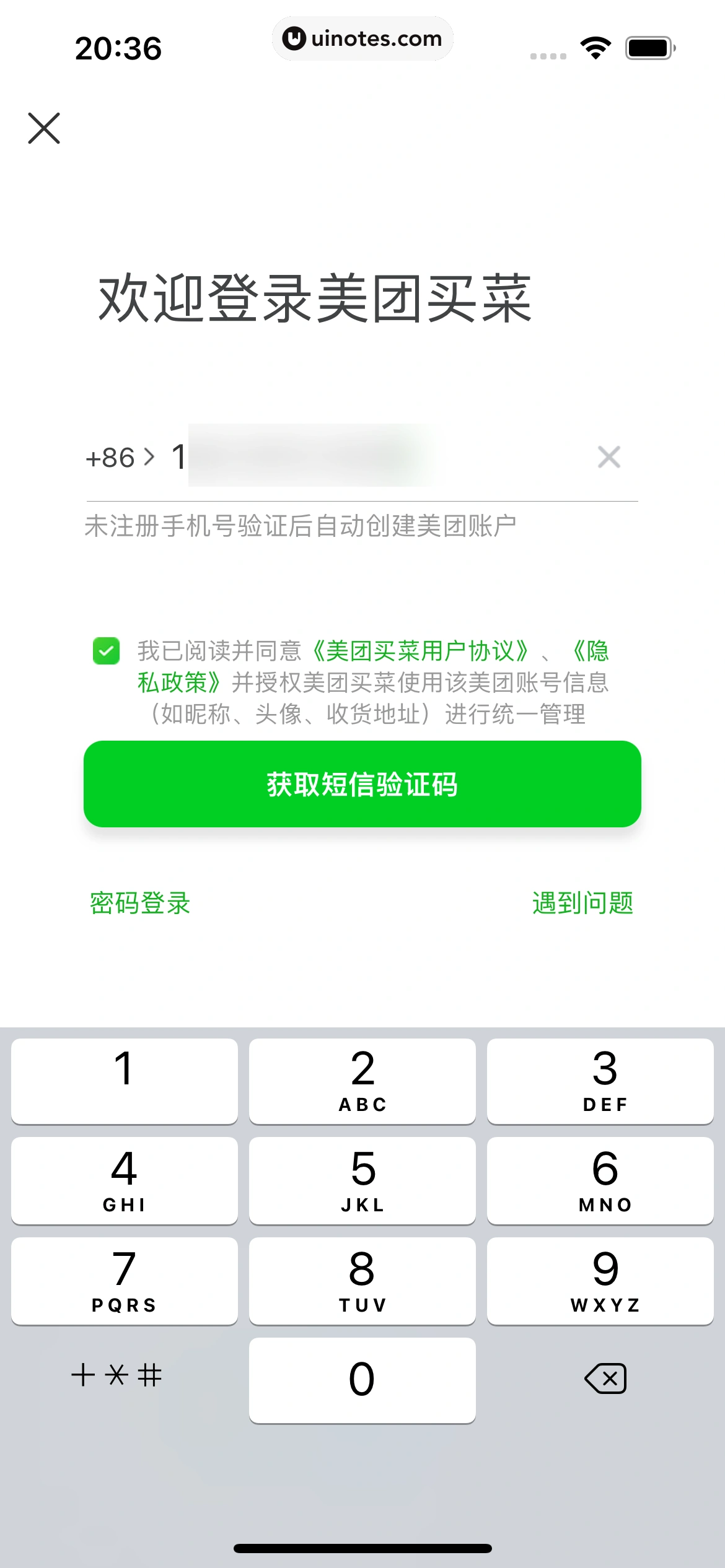This screenshot has height=1568, width=725.
Task: Uncheck the agreement checkbox
Action: tap(106, 651)
